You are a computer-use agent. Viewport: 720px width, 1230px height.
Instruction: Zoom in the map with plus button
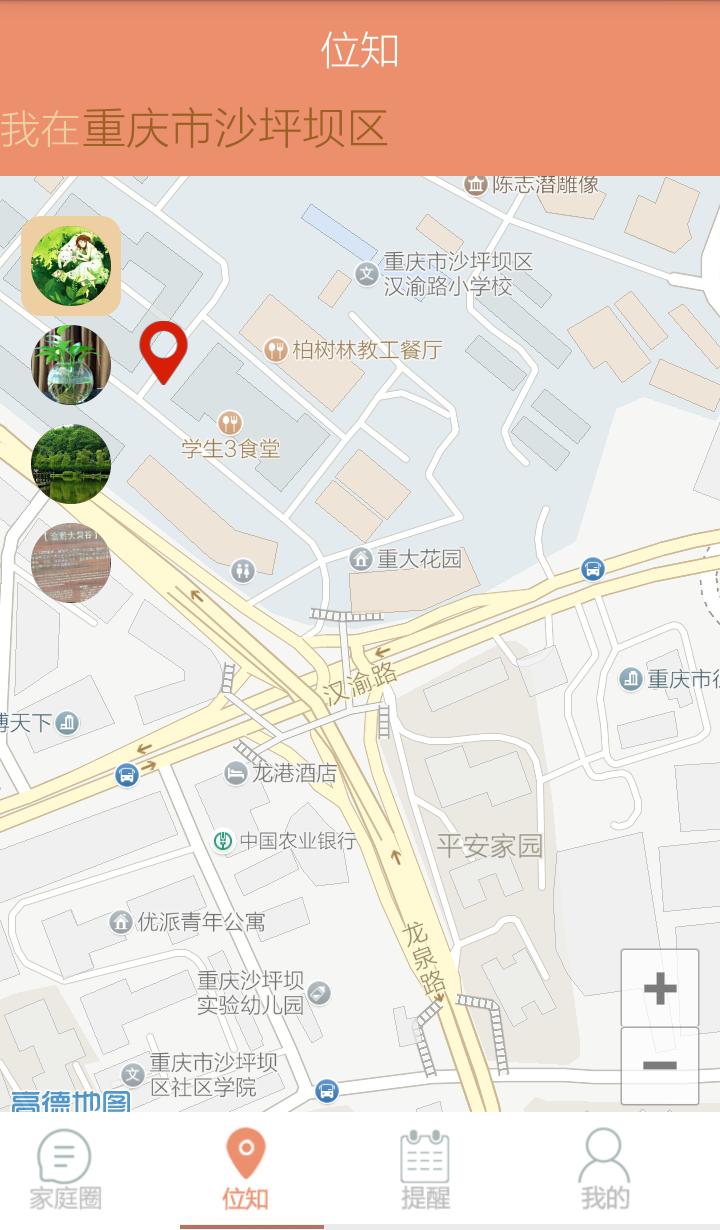[x=660, y=989]
